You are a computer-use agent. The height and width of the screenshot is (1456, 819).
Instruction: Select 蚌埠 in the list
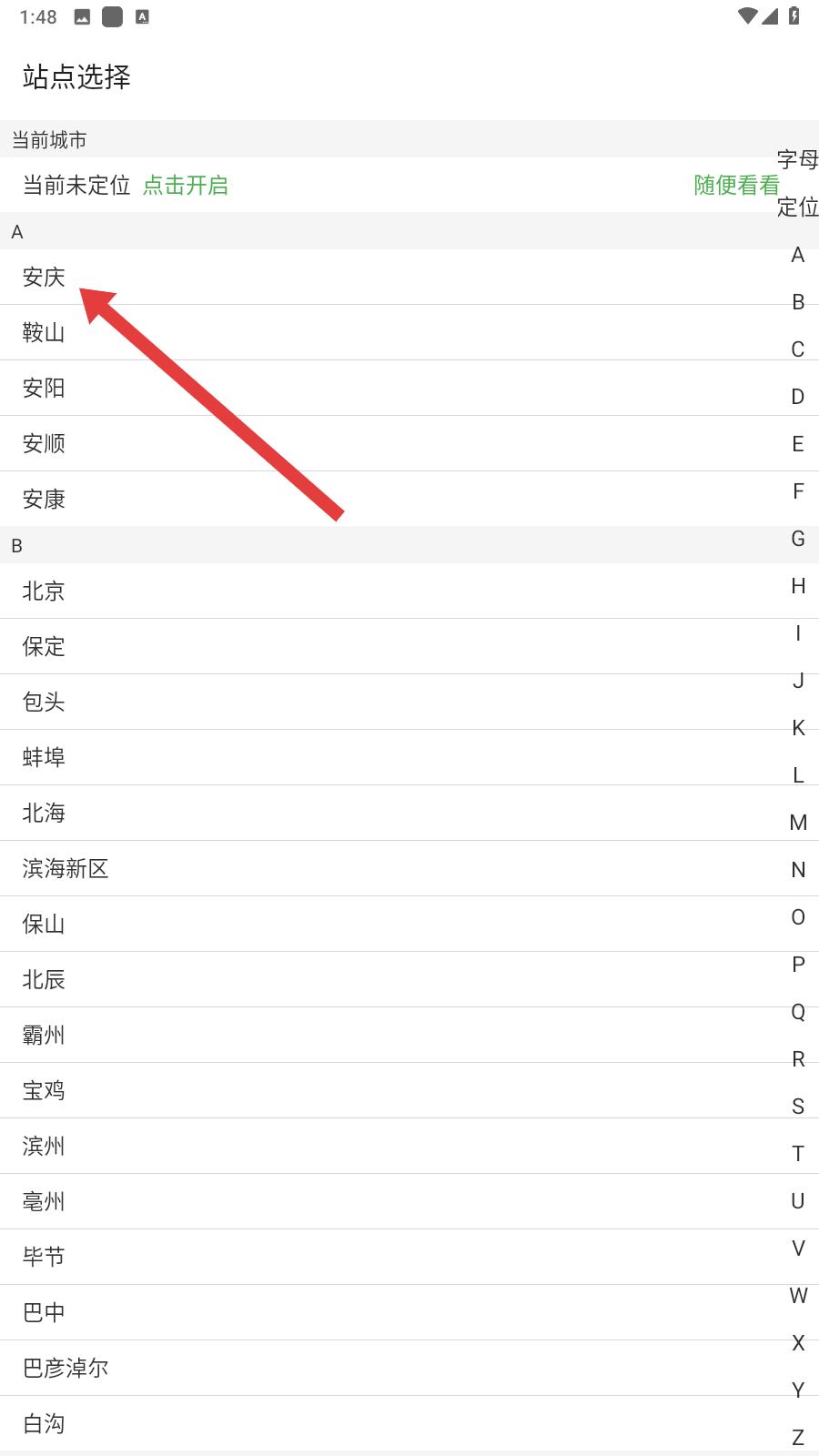[x=409, y=757]
